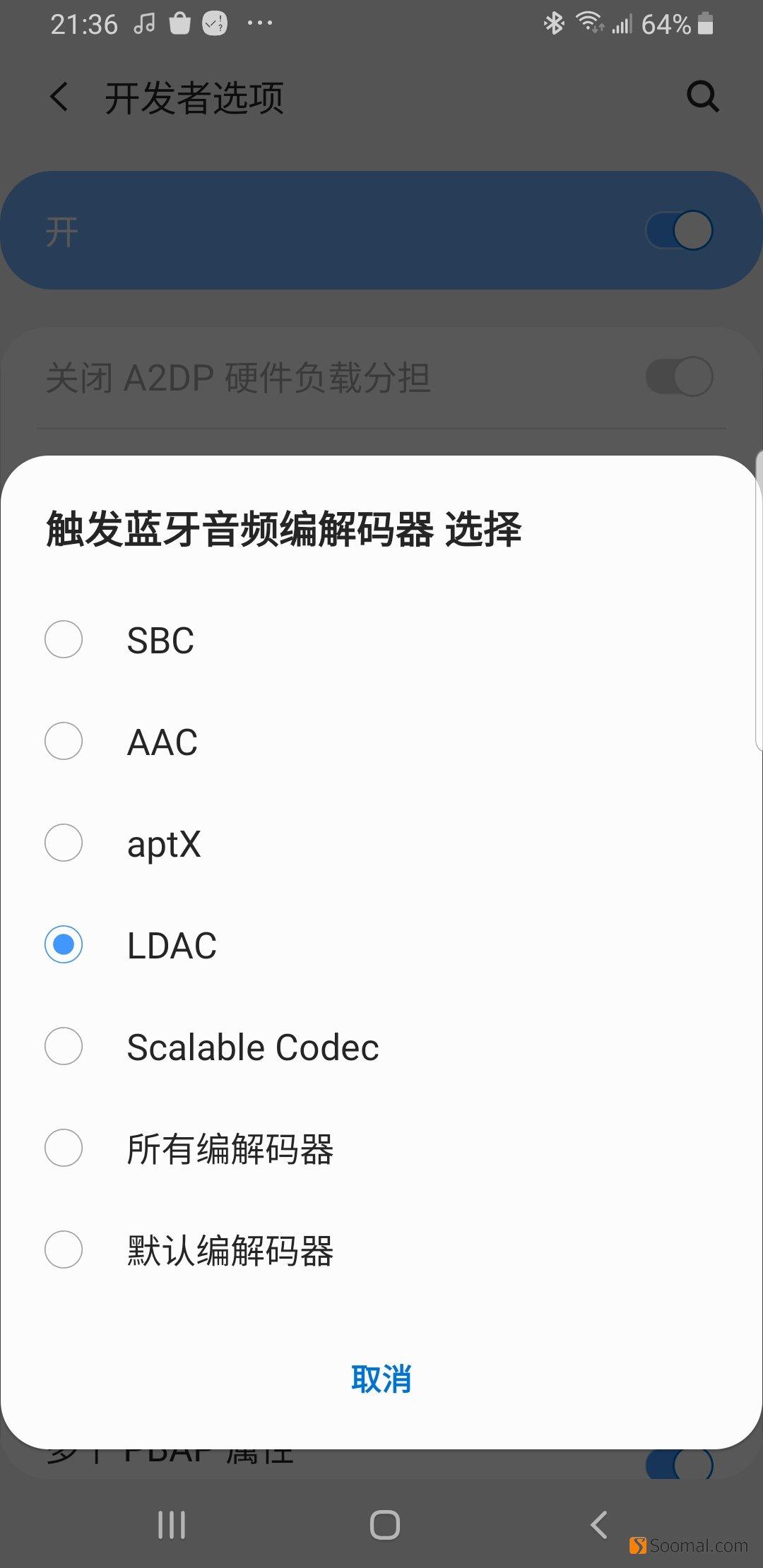Select the SBC codec option
Viewport: 763px width, 1568px height.
click(381, 640)
